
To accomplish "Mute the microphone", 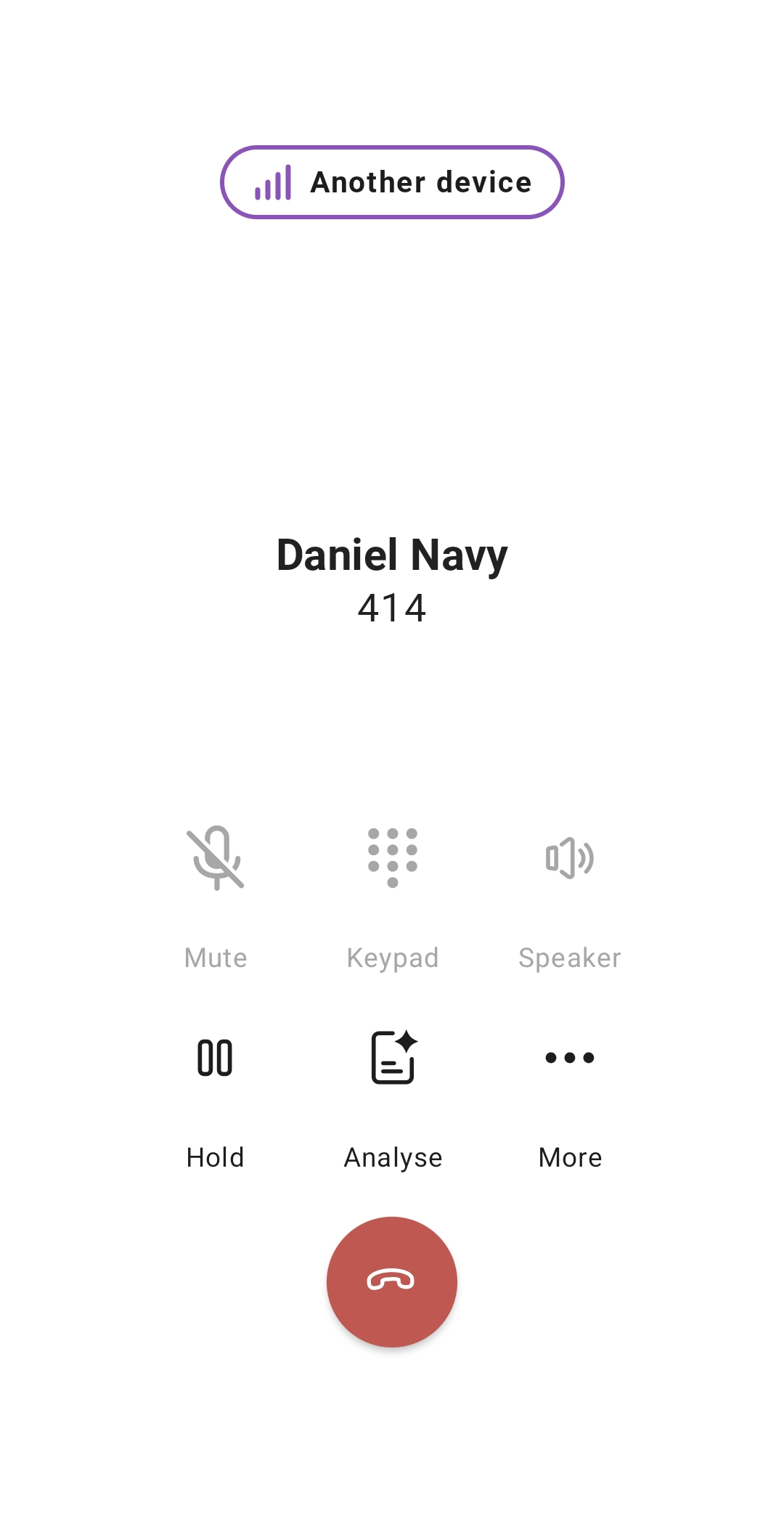I will tap(216, 859).
